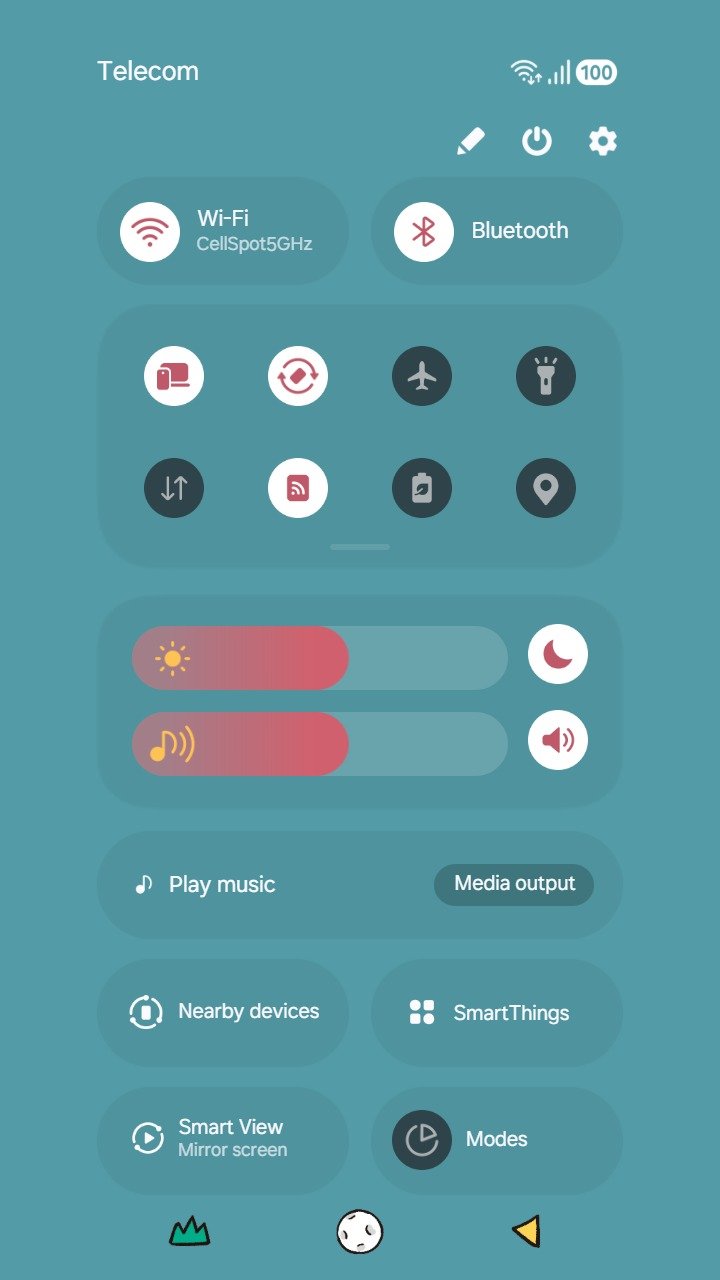Toggle the dark mode moon button
Image resolution: width=720 pixels, height=1280 pixels.
point(558,655)
